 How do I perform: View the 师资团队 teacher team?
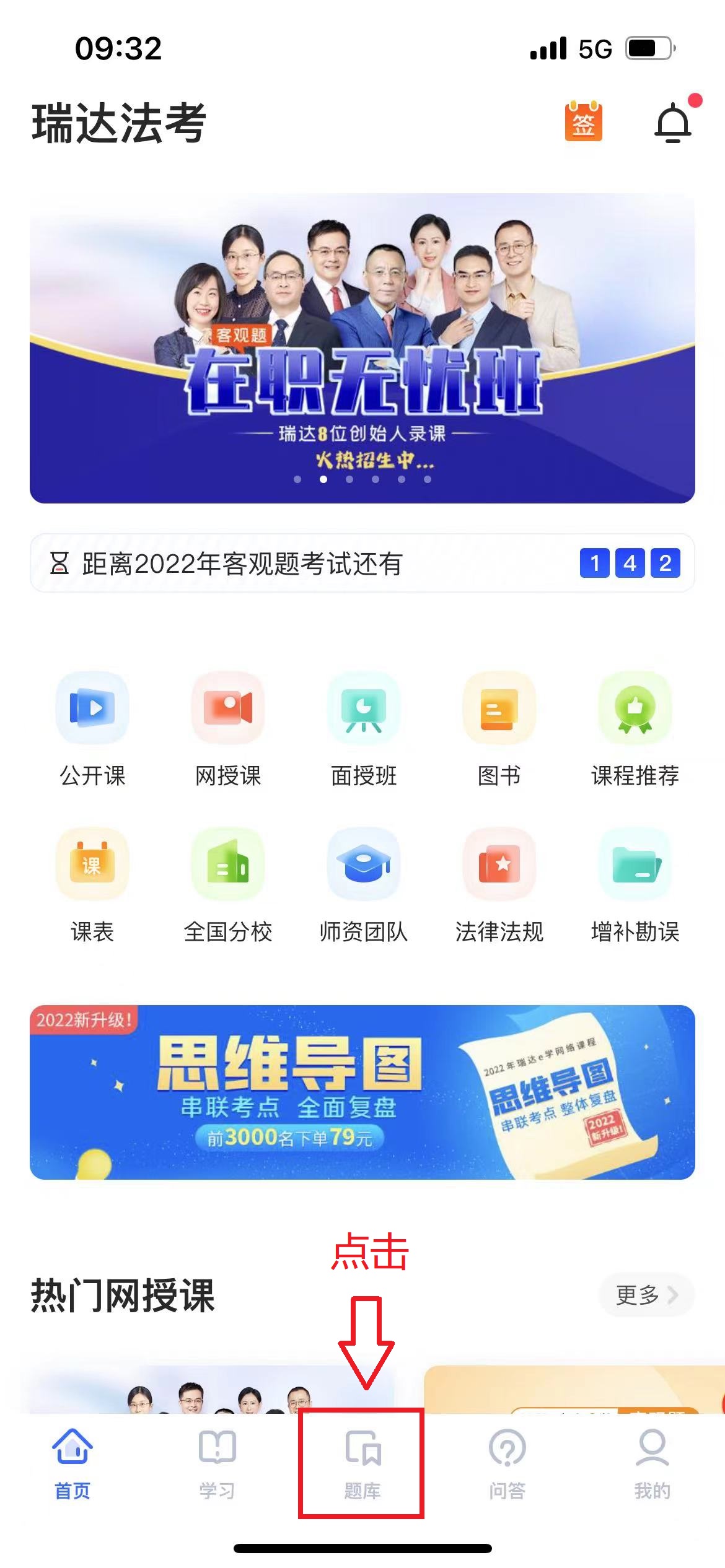tap(364, 885)
